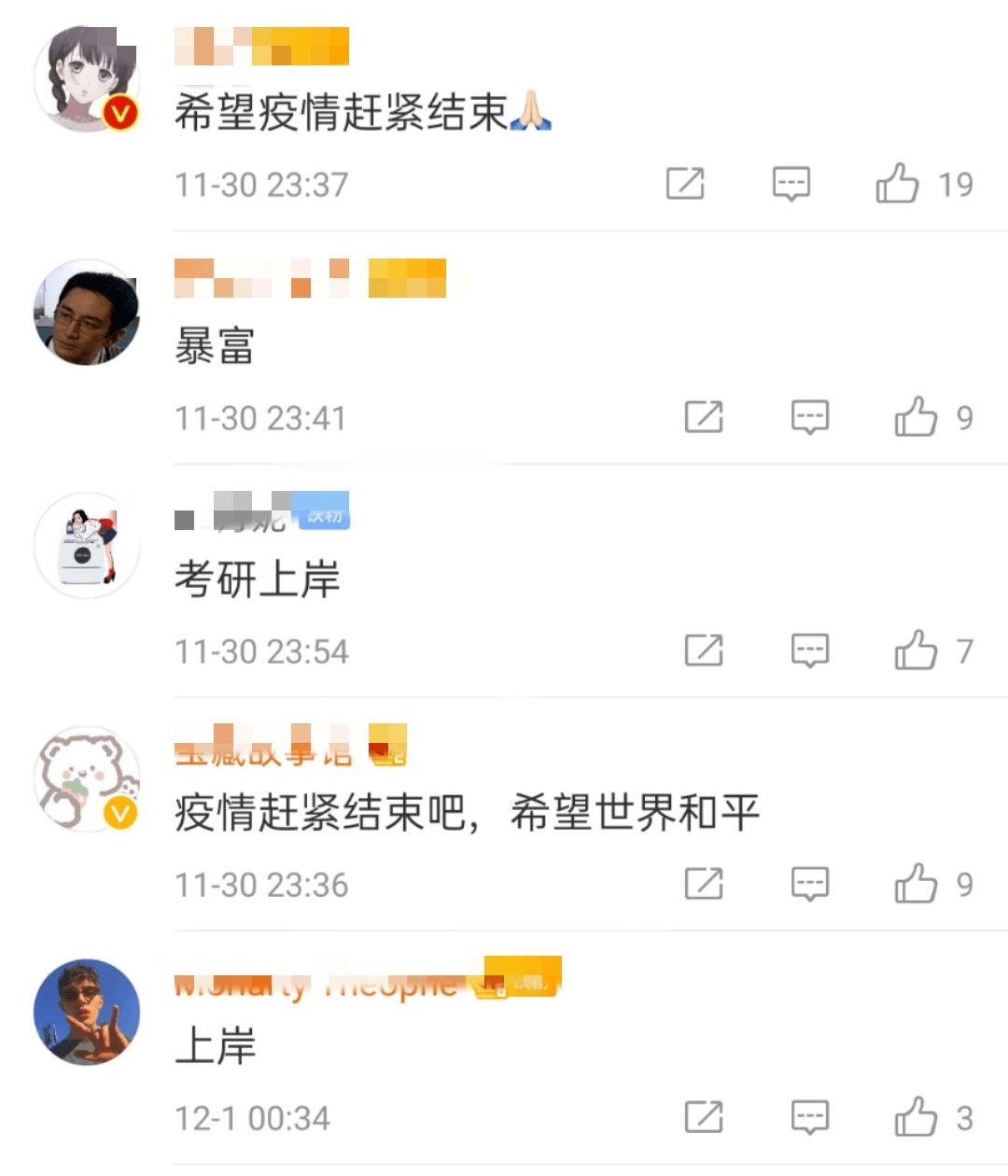Open the bear avatar profile picture
The width and height of the screenshot is (1008, 1176).
[x=87, y=779]
